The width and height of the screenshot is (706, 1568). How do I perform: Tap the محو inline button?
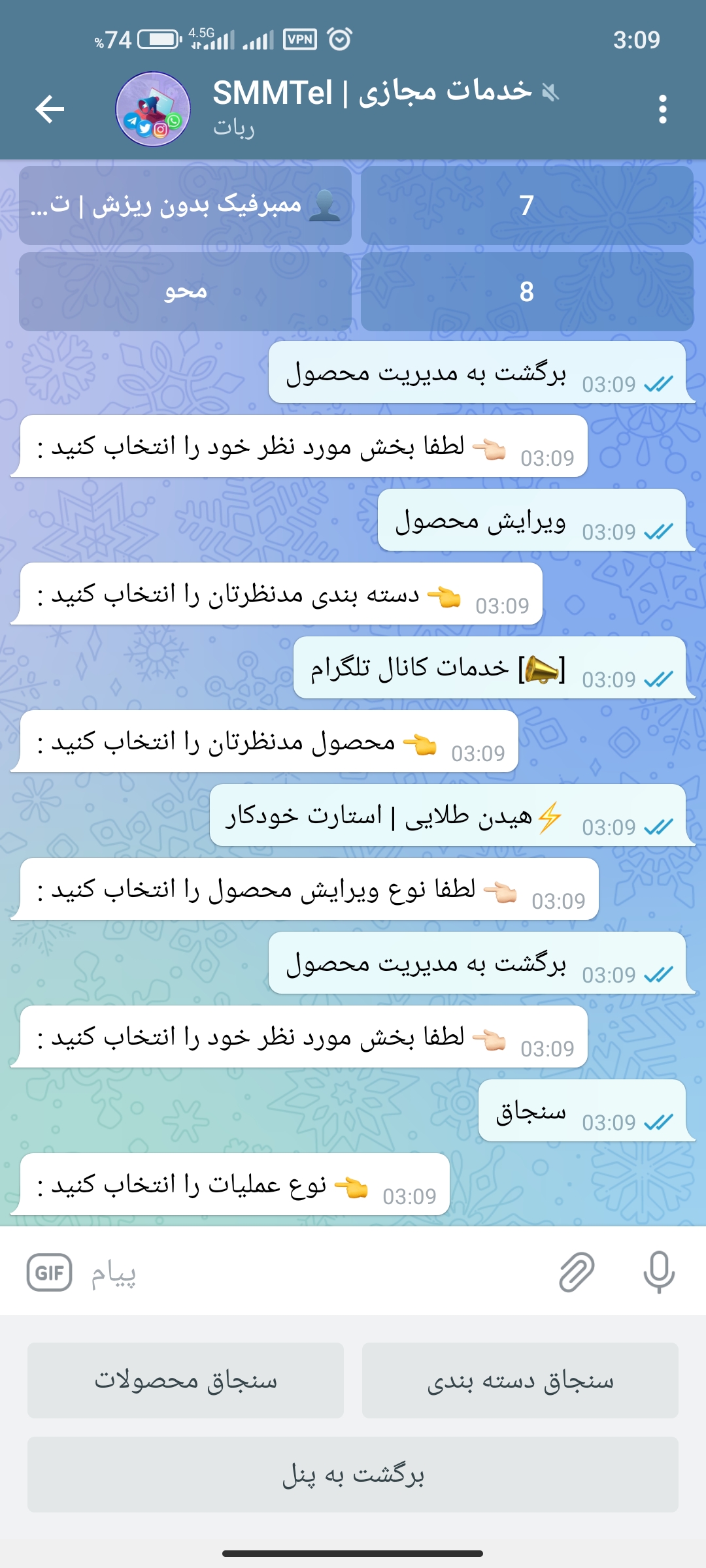pyautogui.click(x=186, y=291)
